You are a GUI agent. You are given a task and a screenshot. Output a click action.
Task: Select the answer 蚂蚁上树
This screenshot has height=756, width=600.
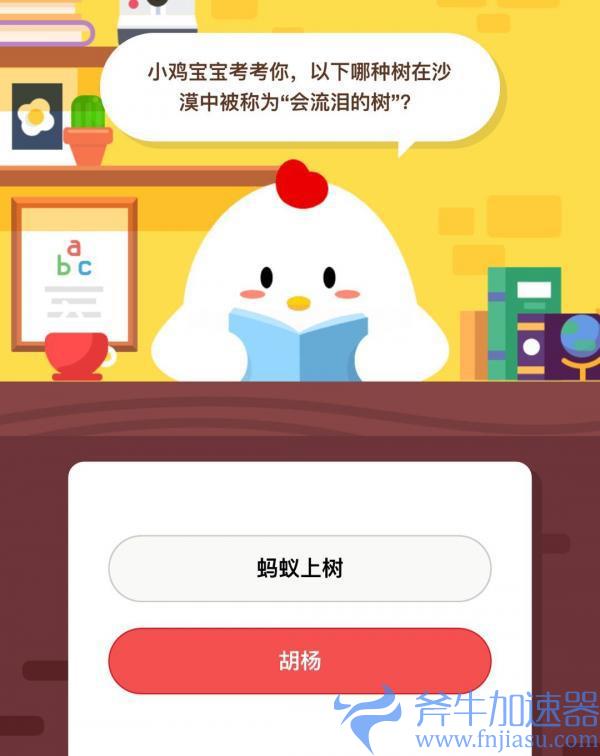300,568
